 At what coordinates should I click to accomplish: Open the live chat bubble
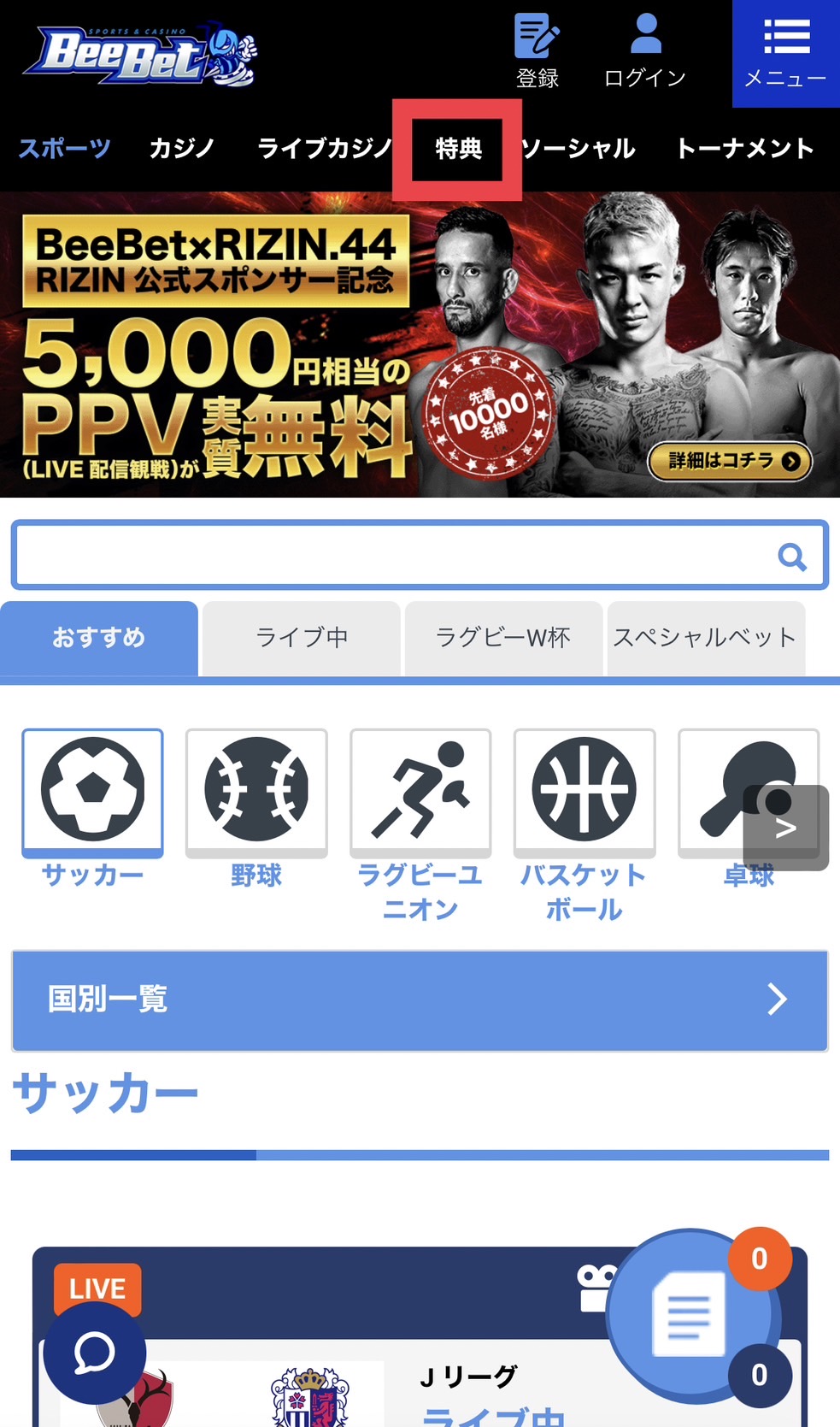click(x=94, y=1353)
